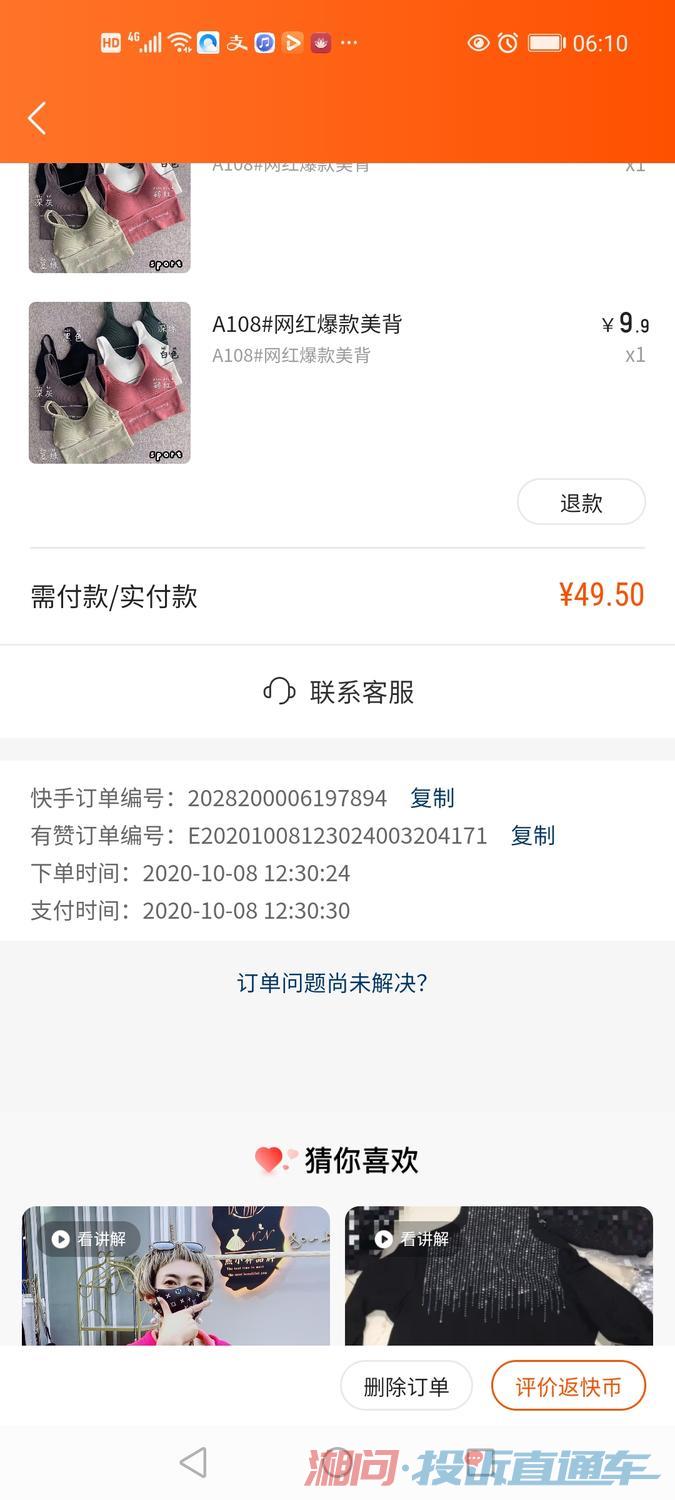Copy the 快手订单编号 order number
Screen dimensions: 675x1500
click(432, 798)
